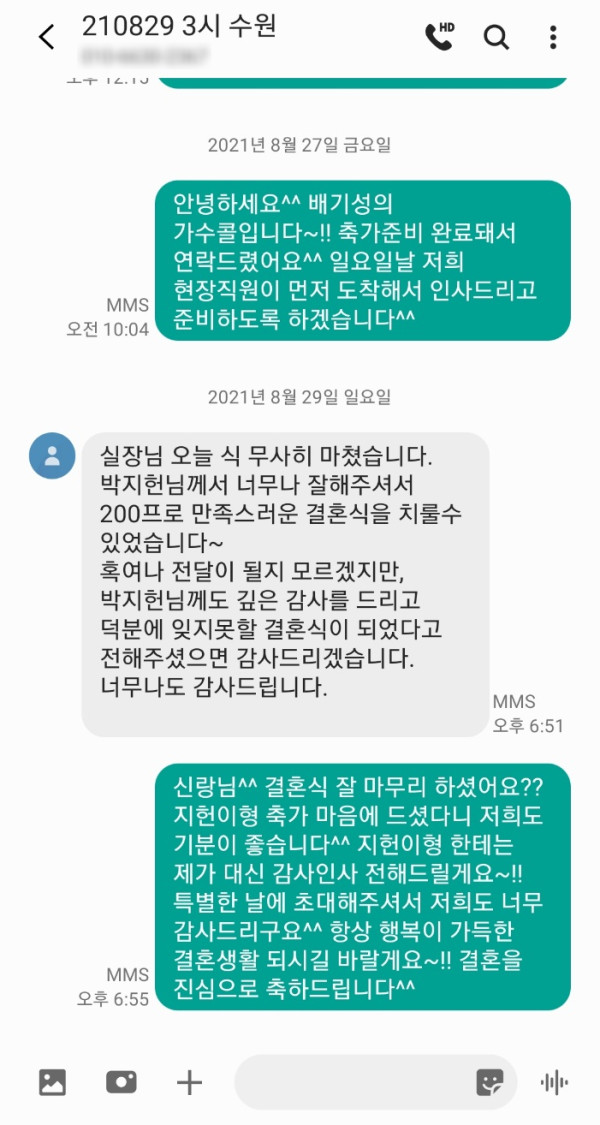This screenshot has width=600, height=1125.
Task: Search within this conversation
Action: (x=496, y=38)
